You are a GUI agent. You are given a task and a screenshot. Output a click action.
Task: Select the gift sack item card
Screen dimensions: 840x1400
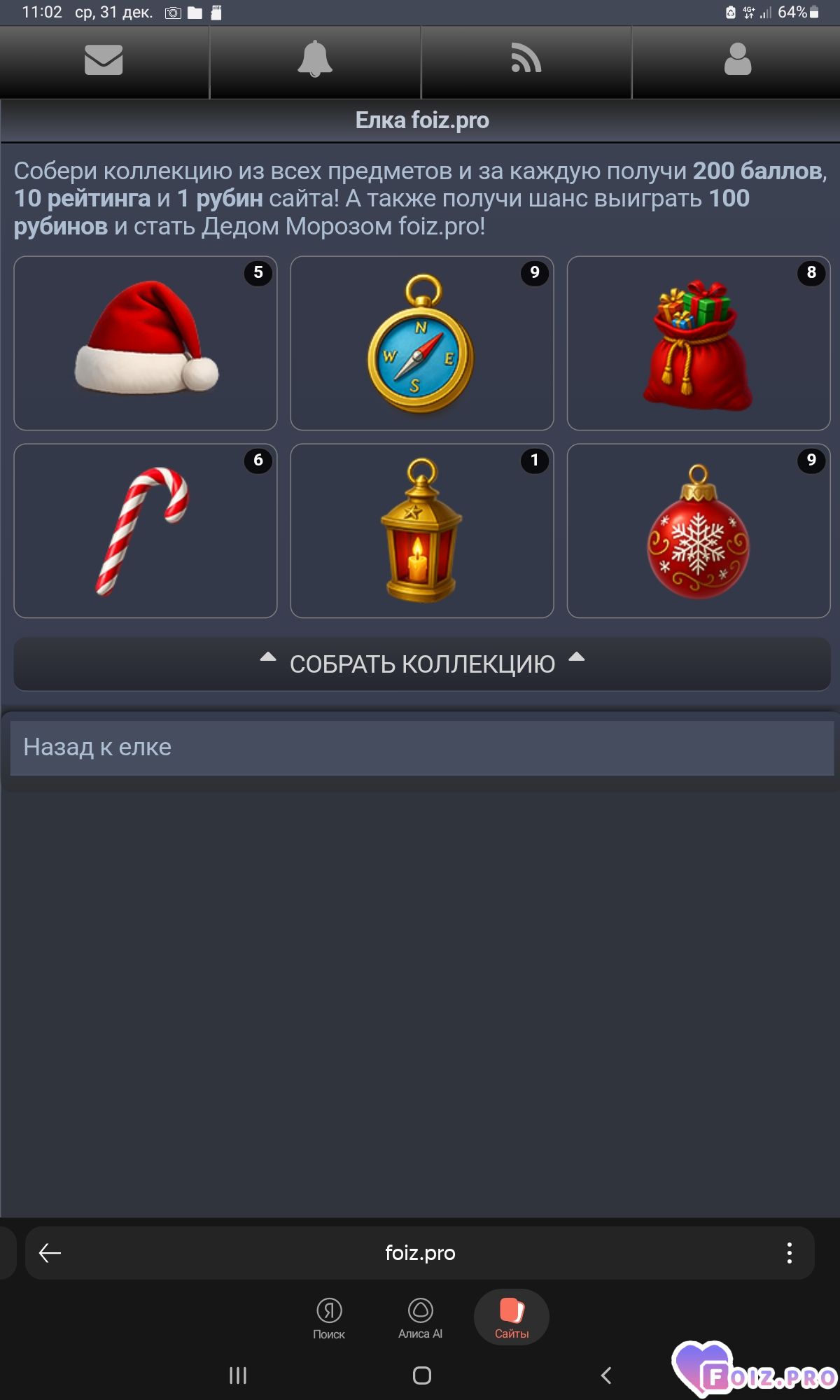tap(699, 343)
